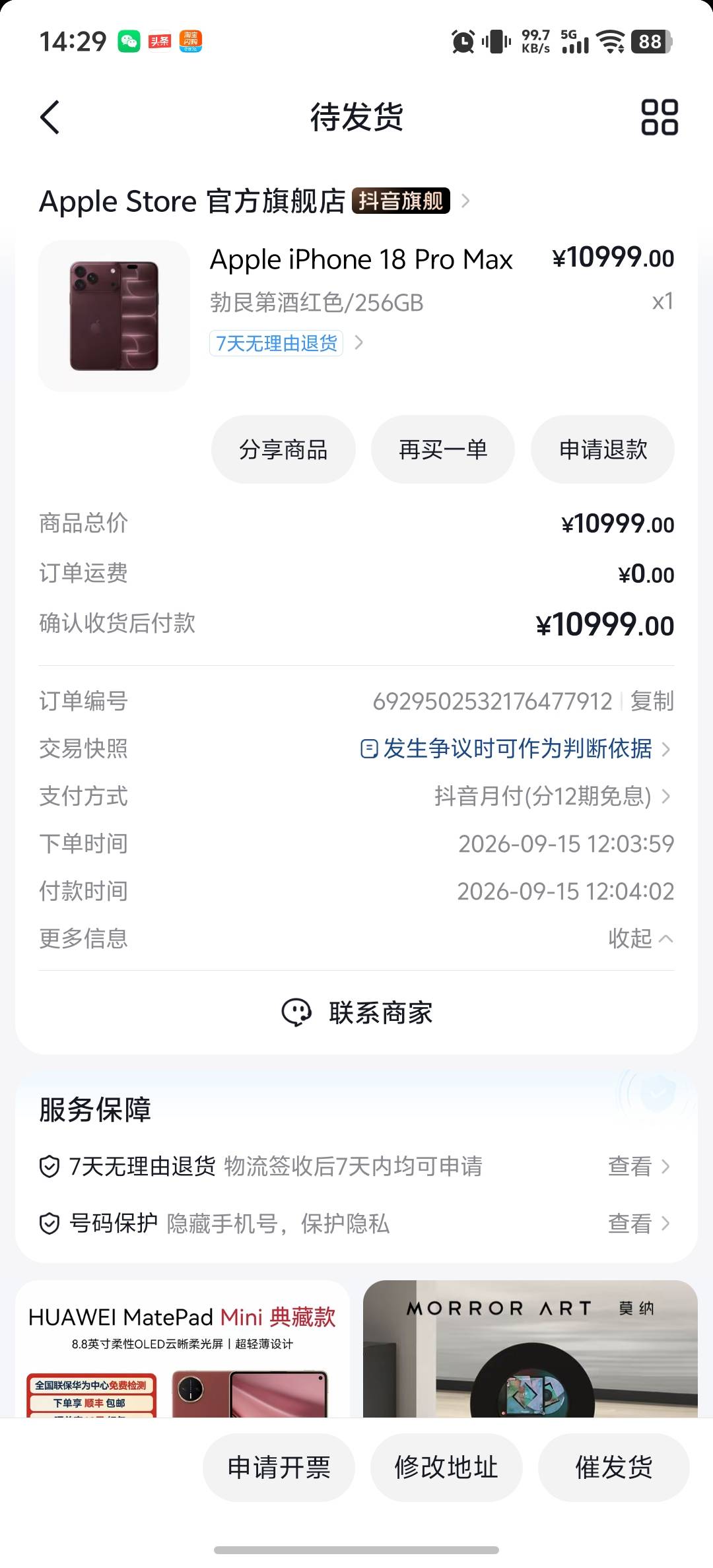Change the delivery address via 修改地址
The image size is (713, 1568).
click(x=446, y=1468)
